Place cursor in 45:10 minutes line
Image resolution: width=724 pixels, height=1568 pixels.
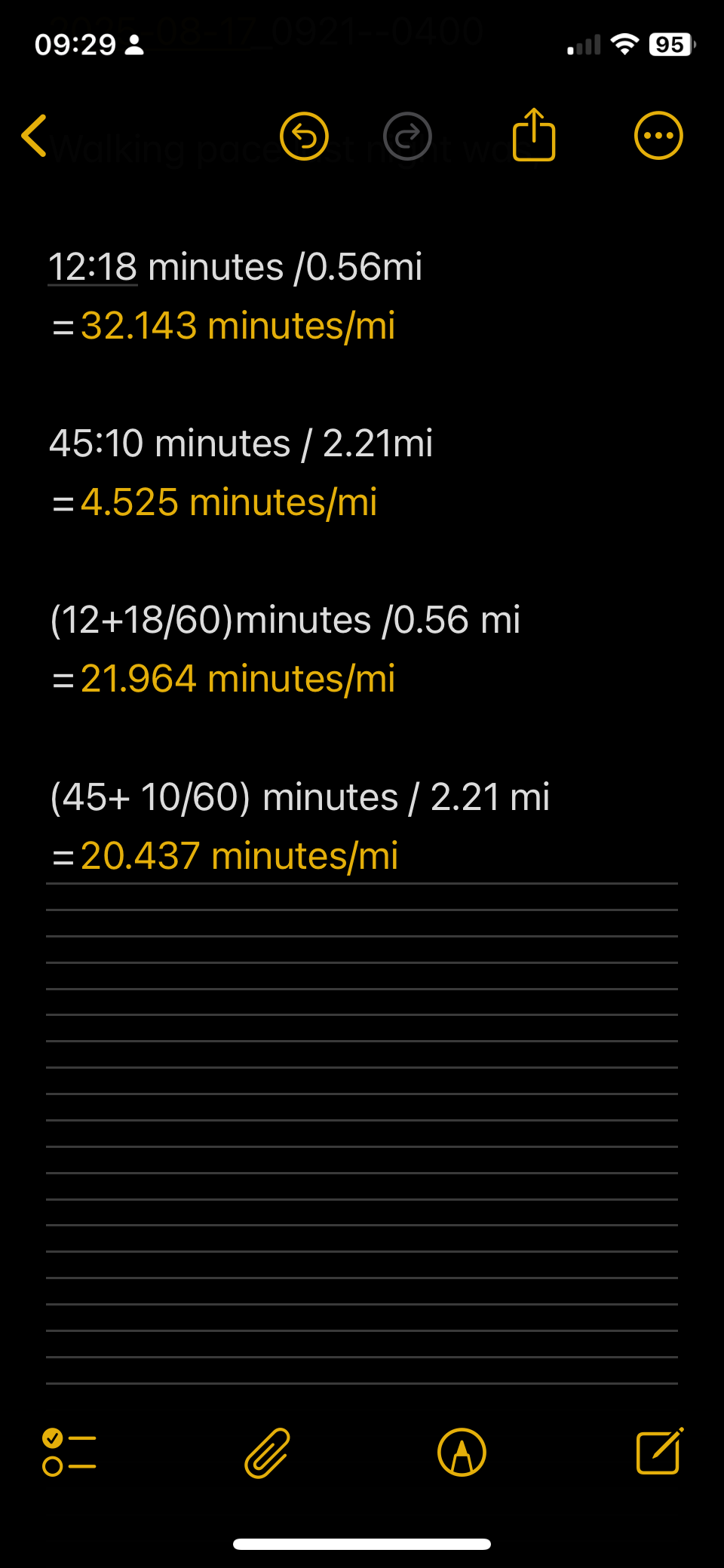[x=241, y=443]
